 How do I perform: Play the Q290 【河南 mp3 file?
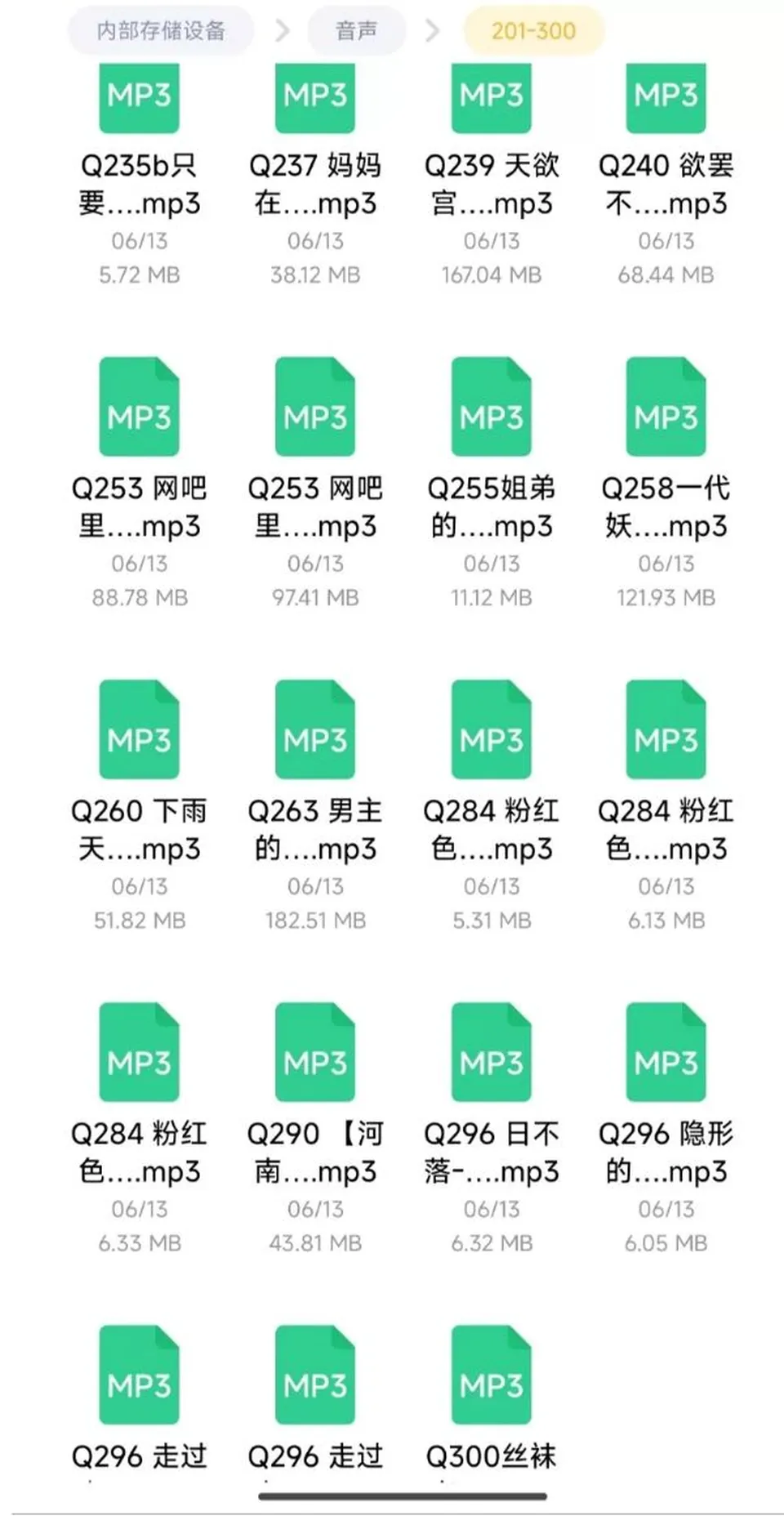pos(315,1128)
